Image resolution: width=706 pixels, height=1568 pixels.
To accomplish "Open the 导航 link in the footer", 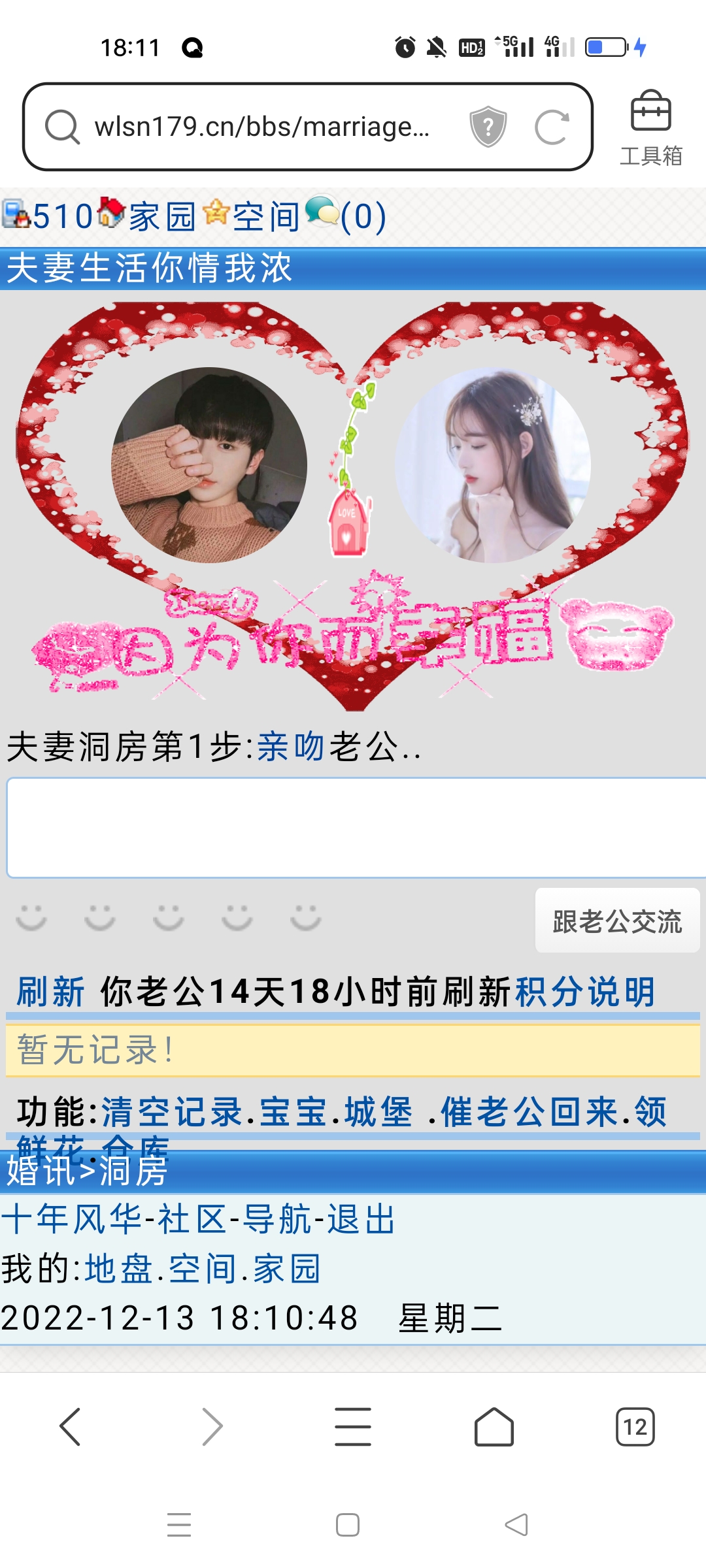I will 278,1219.
